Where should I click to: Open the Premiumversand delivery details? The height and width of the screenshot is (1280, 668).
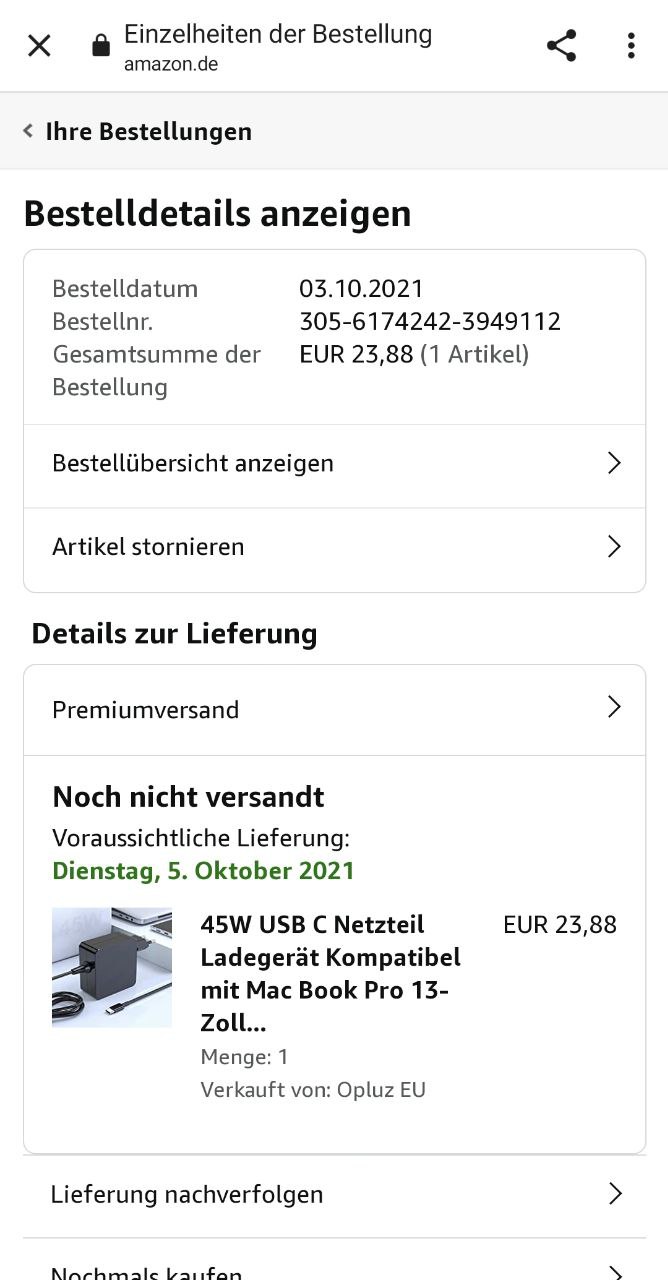334,710
